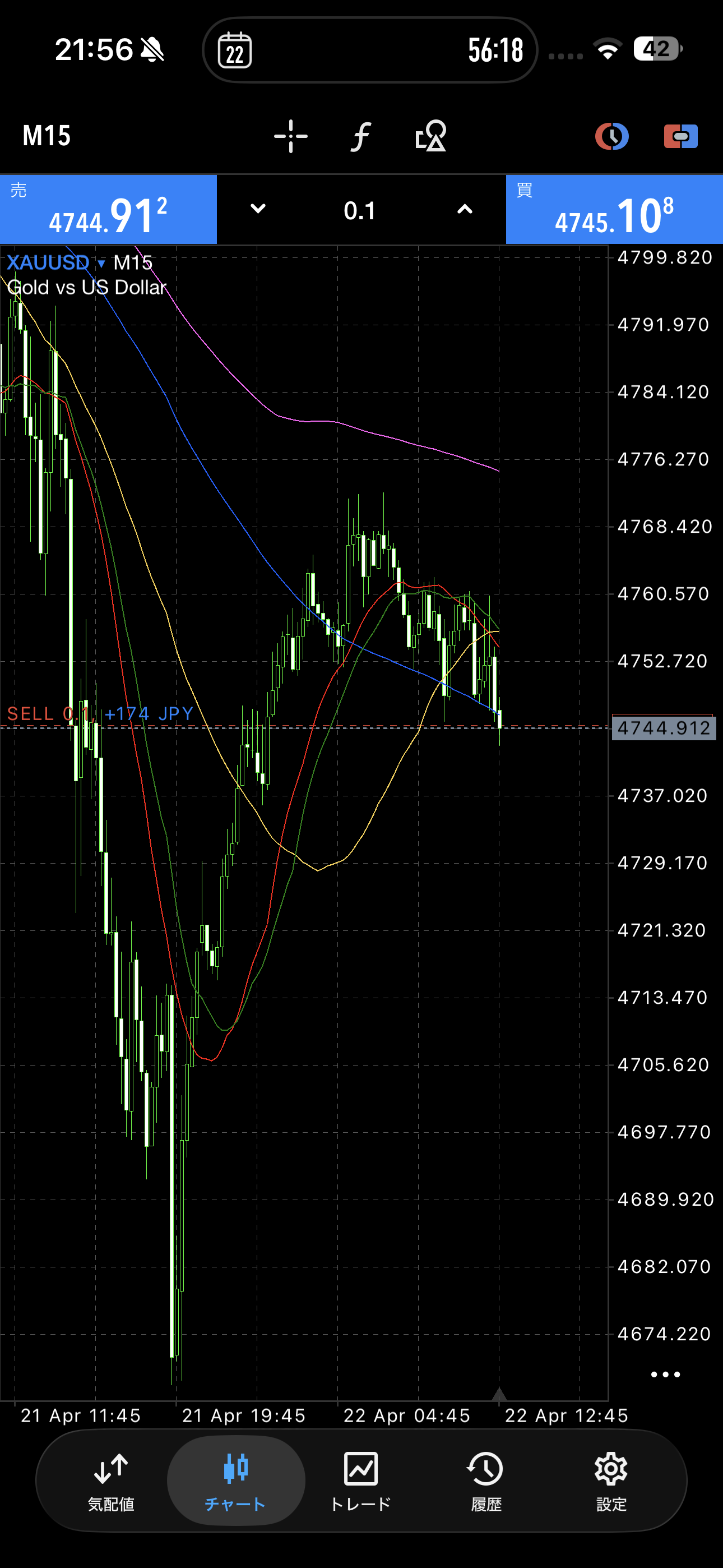Open the 設定 settings tab
Screen dimensions: 723x1568
[611, 1481]
